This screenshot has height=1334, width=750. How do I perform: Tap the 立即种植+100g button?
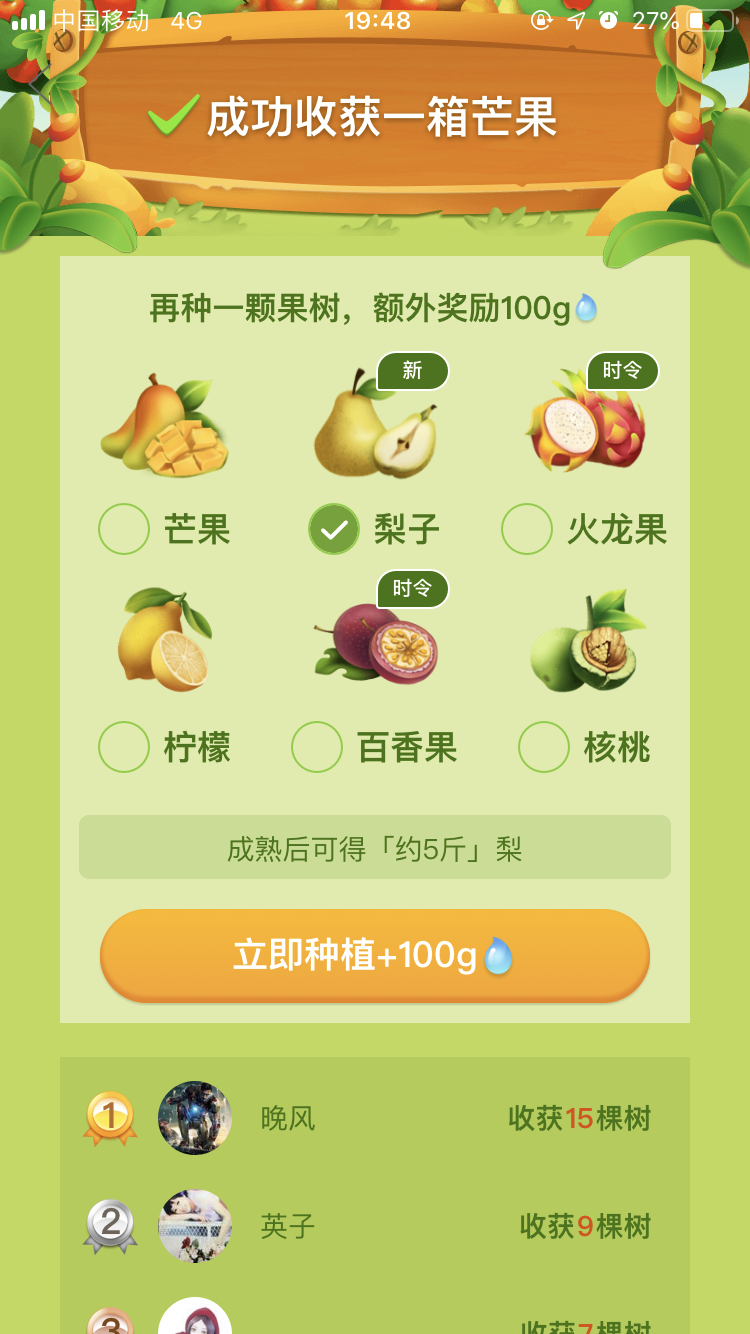[375, 955]
